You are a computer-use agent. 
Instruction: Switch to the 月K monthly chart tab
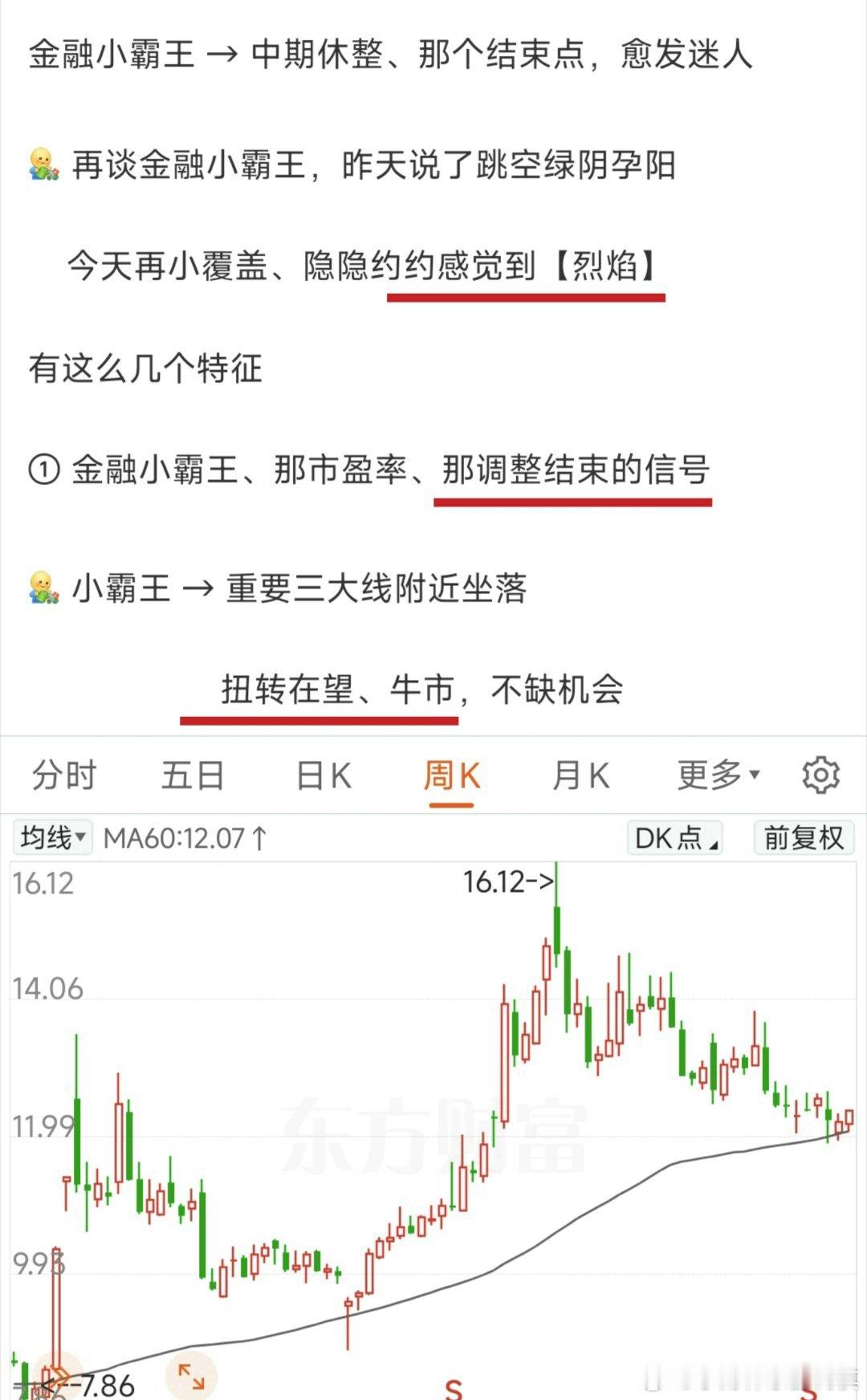pos(580,775)
